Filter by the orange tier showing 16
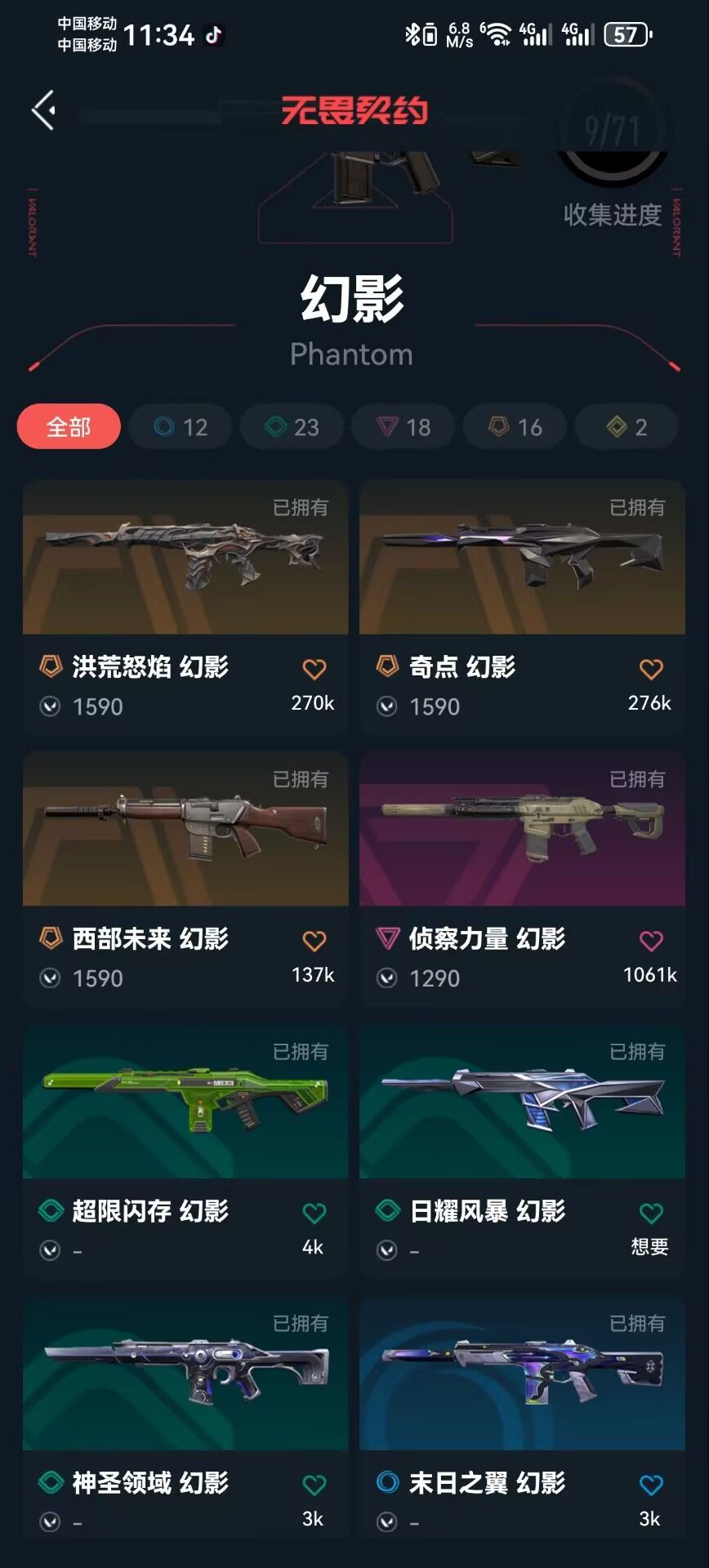Viewport: 709px width, 1568px height. click(515, 426)
